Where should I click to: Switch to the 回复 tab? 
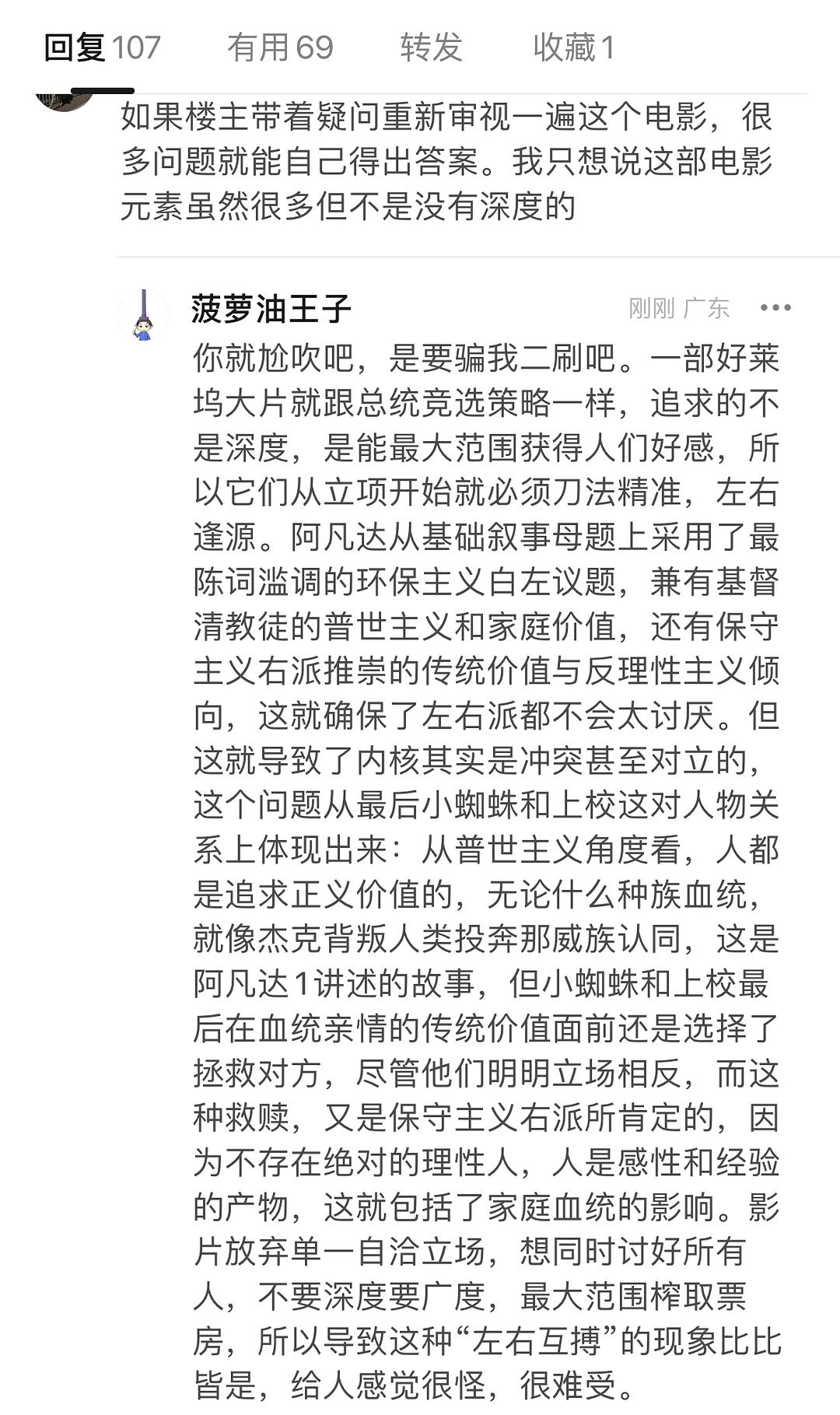(x=101, y=48)
